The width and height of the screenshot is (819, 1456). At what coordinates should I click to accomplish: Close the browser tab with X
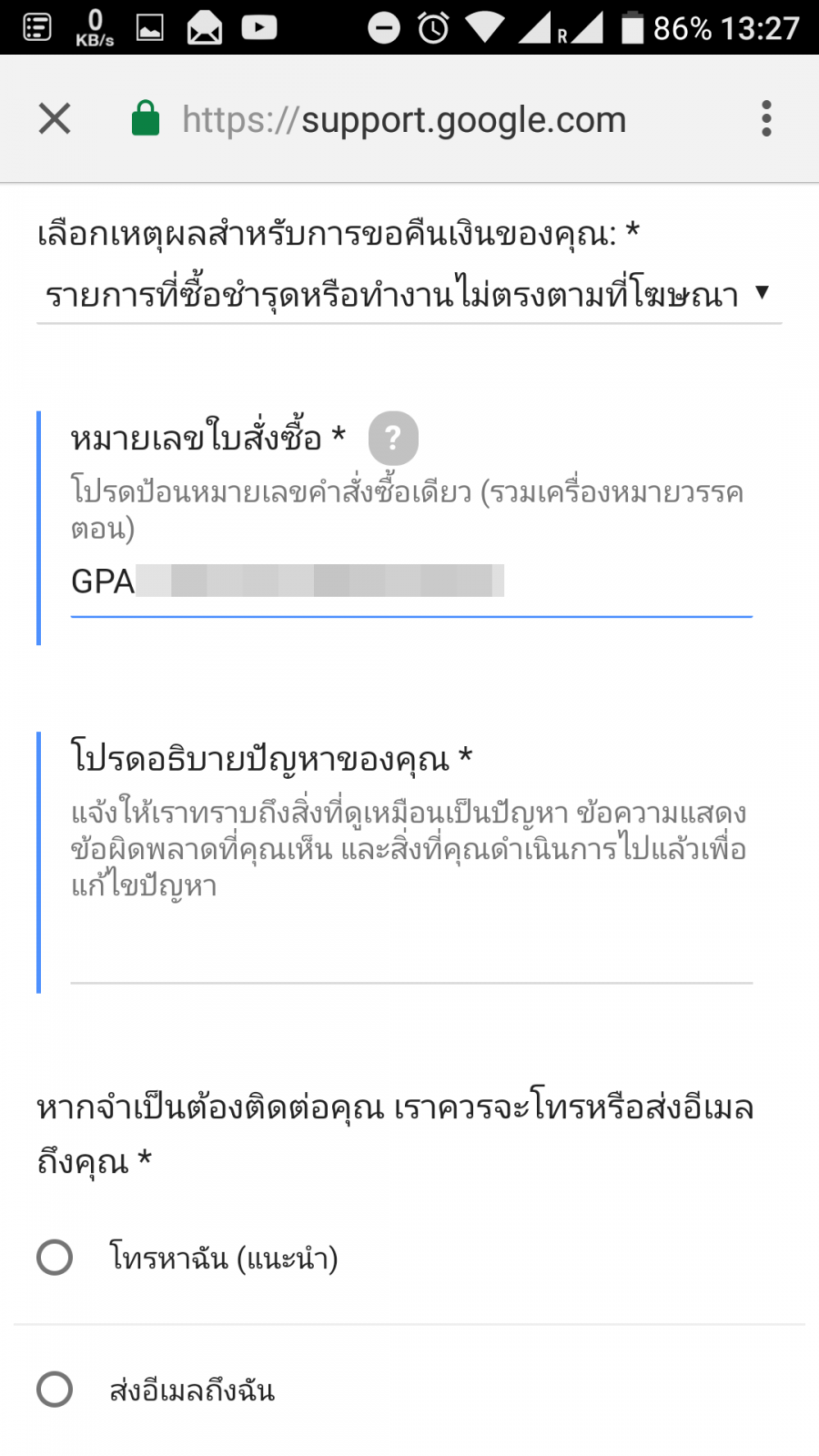coord(55,118)
